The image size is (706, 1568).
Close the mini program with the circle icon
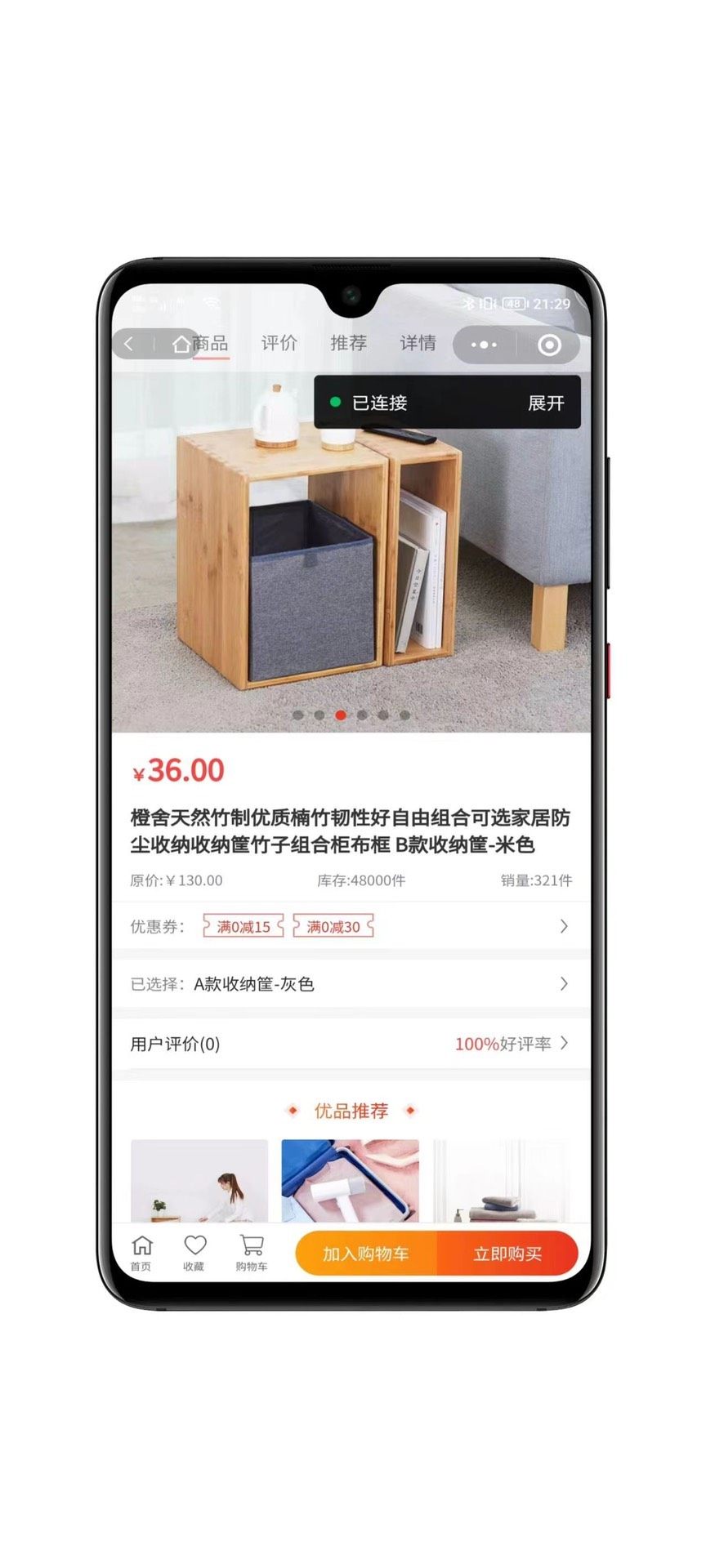click(549, 345)
